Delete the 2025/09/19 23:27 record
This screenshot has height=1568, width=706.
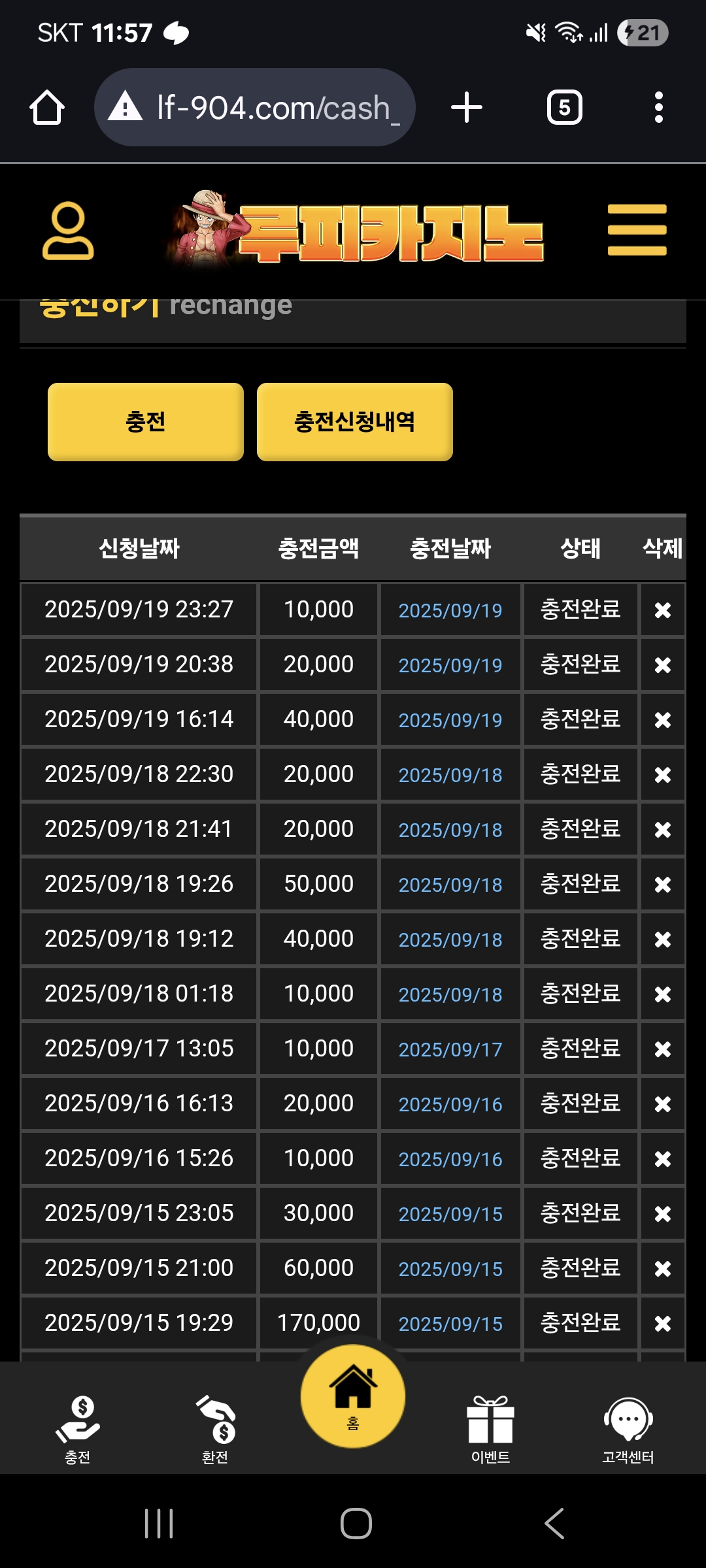[663, 610]
